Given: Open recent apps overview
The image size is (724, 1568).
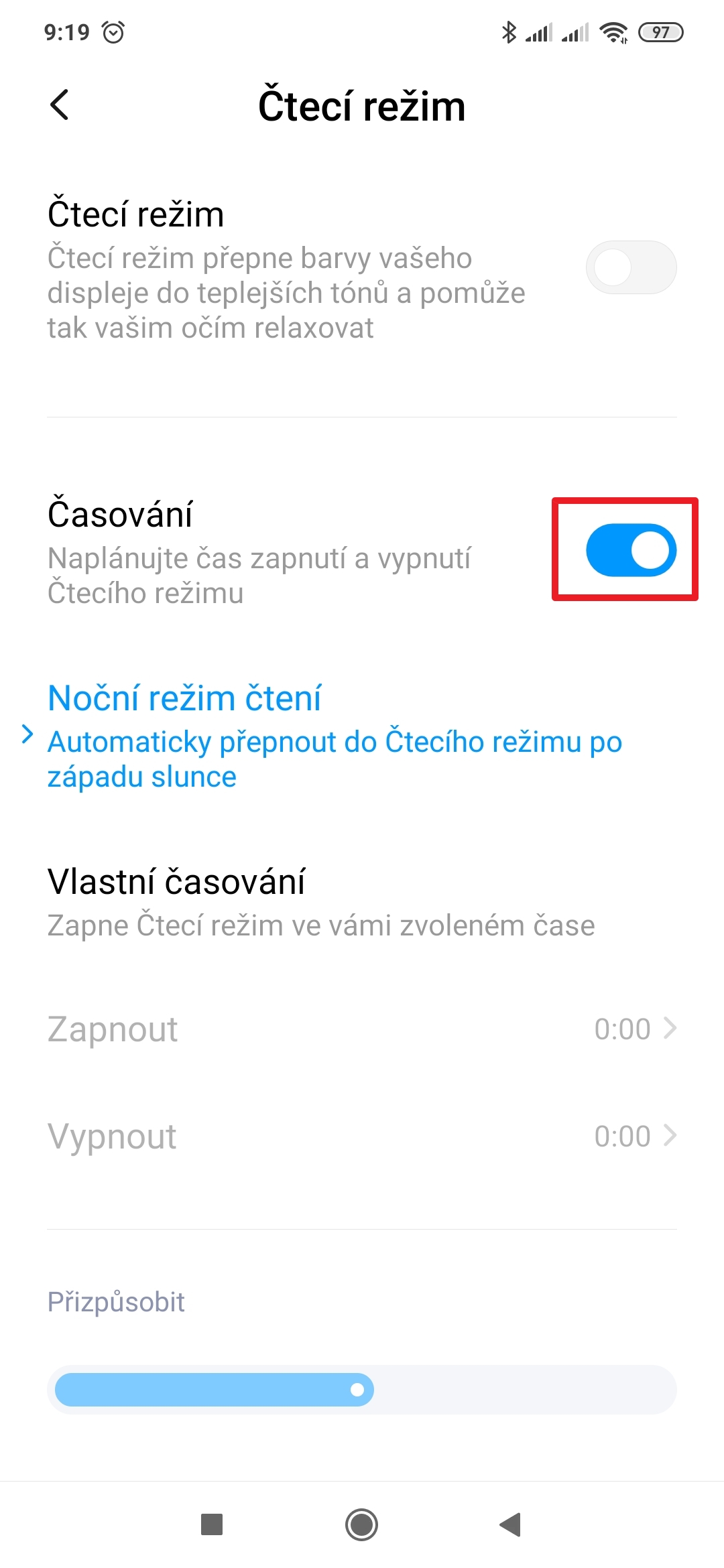Looking at the screenshot, I should (212, 1524).
